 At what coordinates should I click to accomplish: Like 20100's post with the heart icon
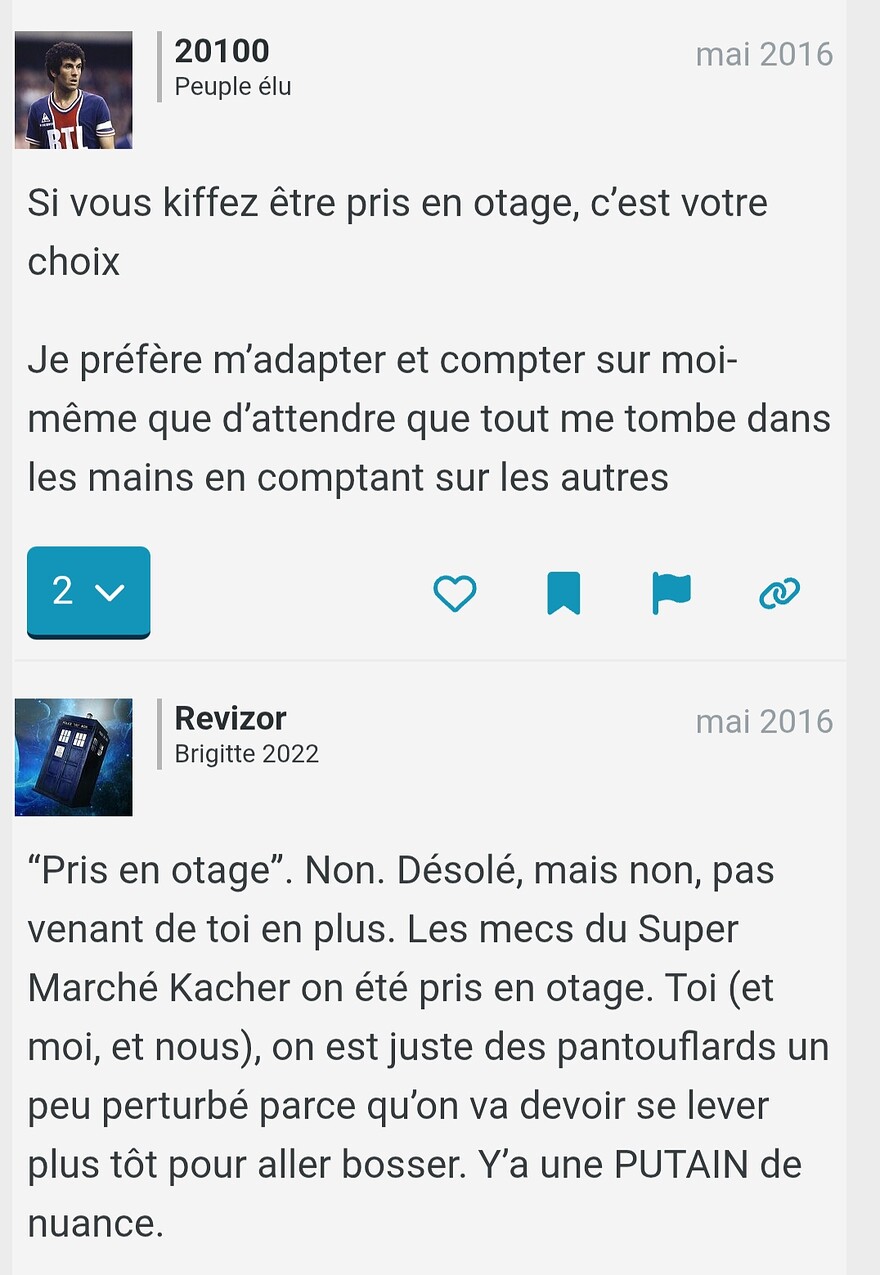[454, 594]
